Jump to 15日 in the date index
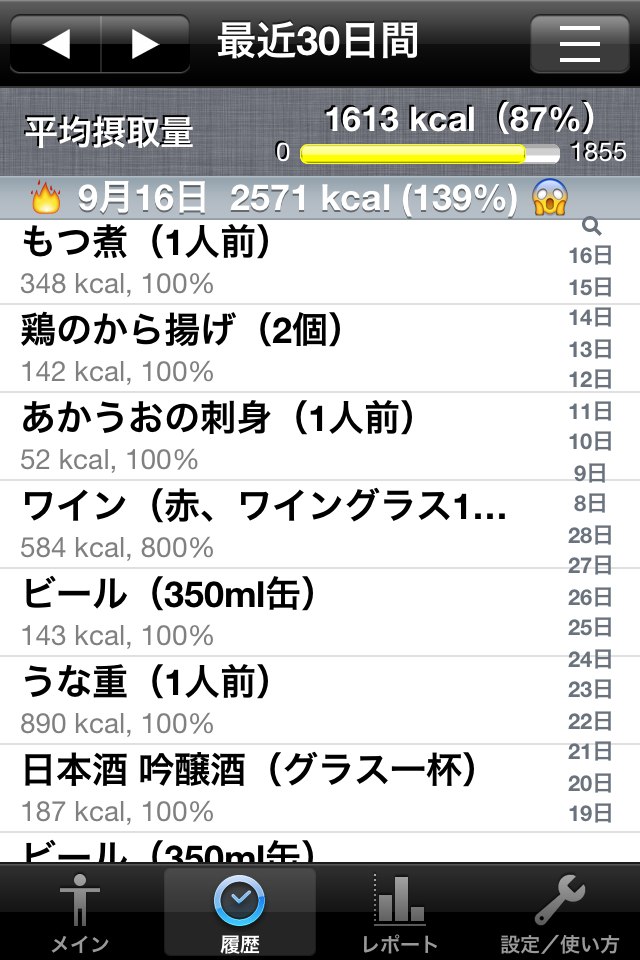 click(590, 288)
